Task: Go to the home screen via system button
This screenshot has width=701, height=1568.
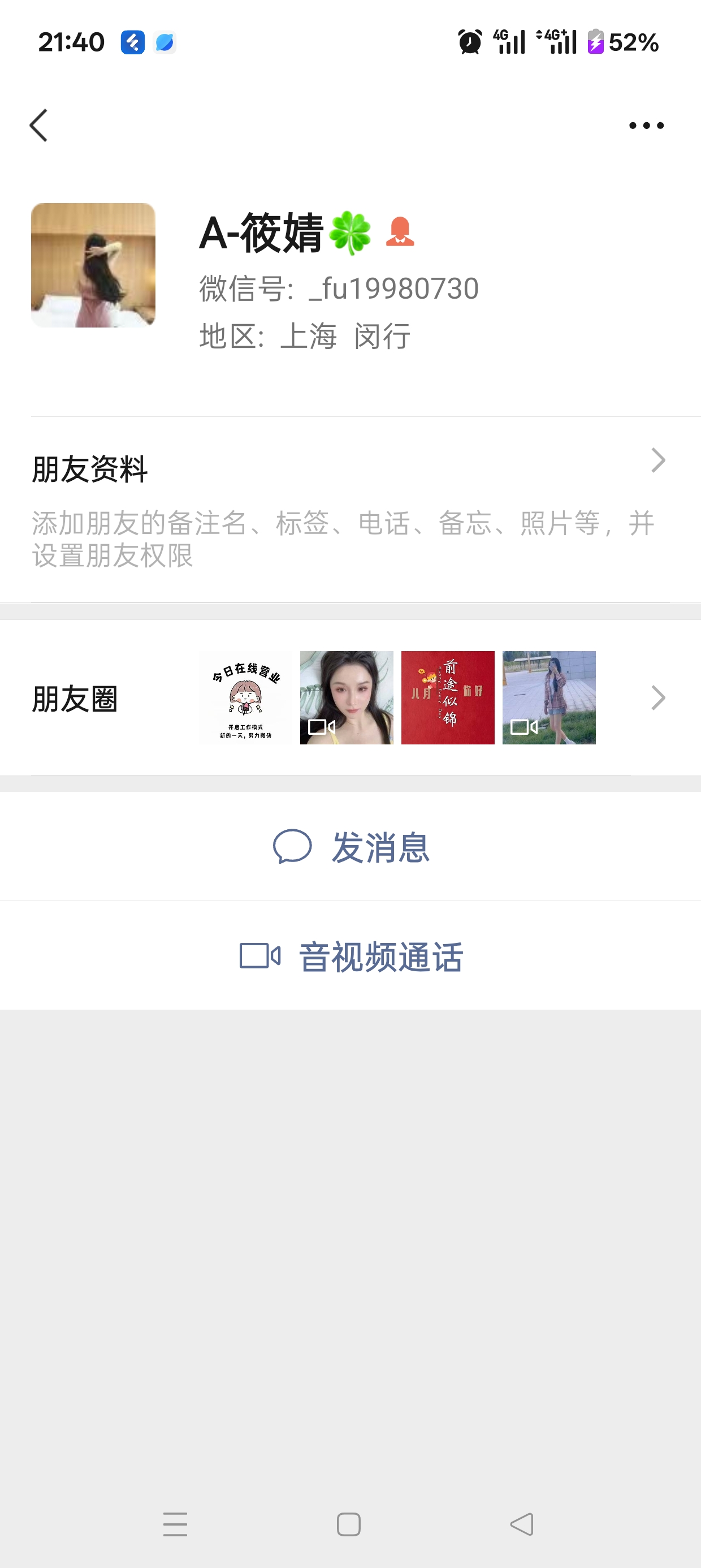Action: (x=349, y=1524)
